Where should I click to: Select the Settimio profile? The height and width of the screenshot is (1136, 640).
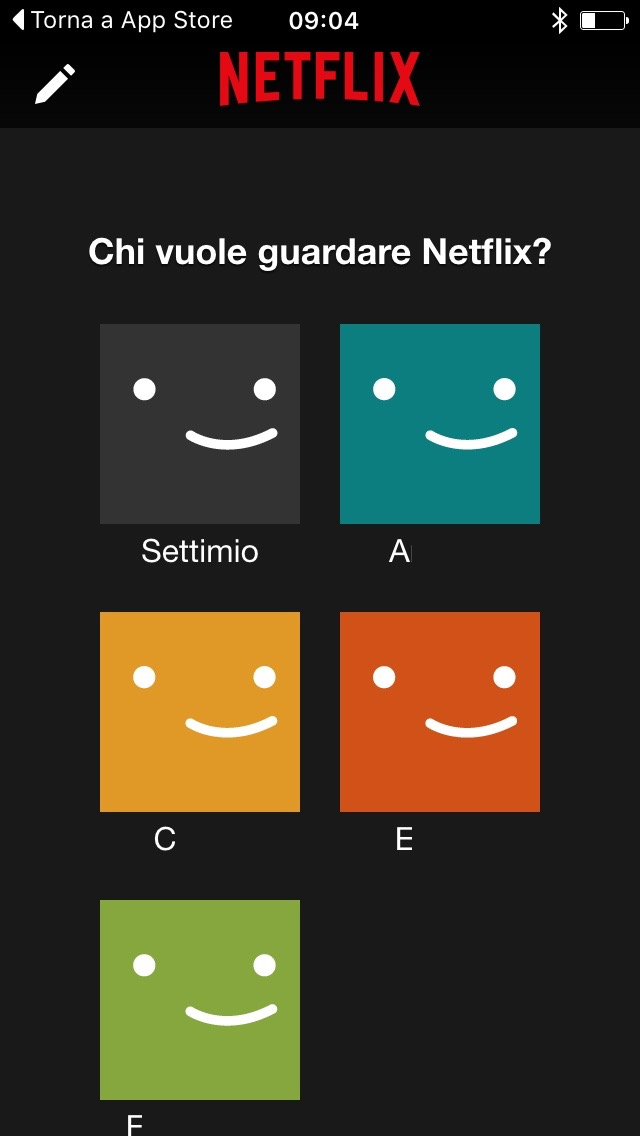tap(200, 424)
